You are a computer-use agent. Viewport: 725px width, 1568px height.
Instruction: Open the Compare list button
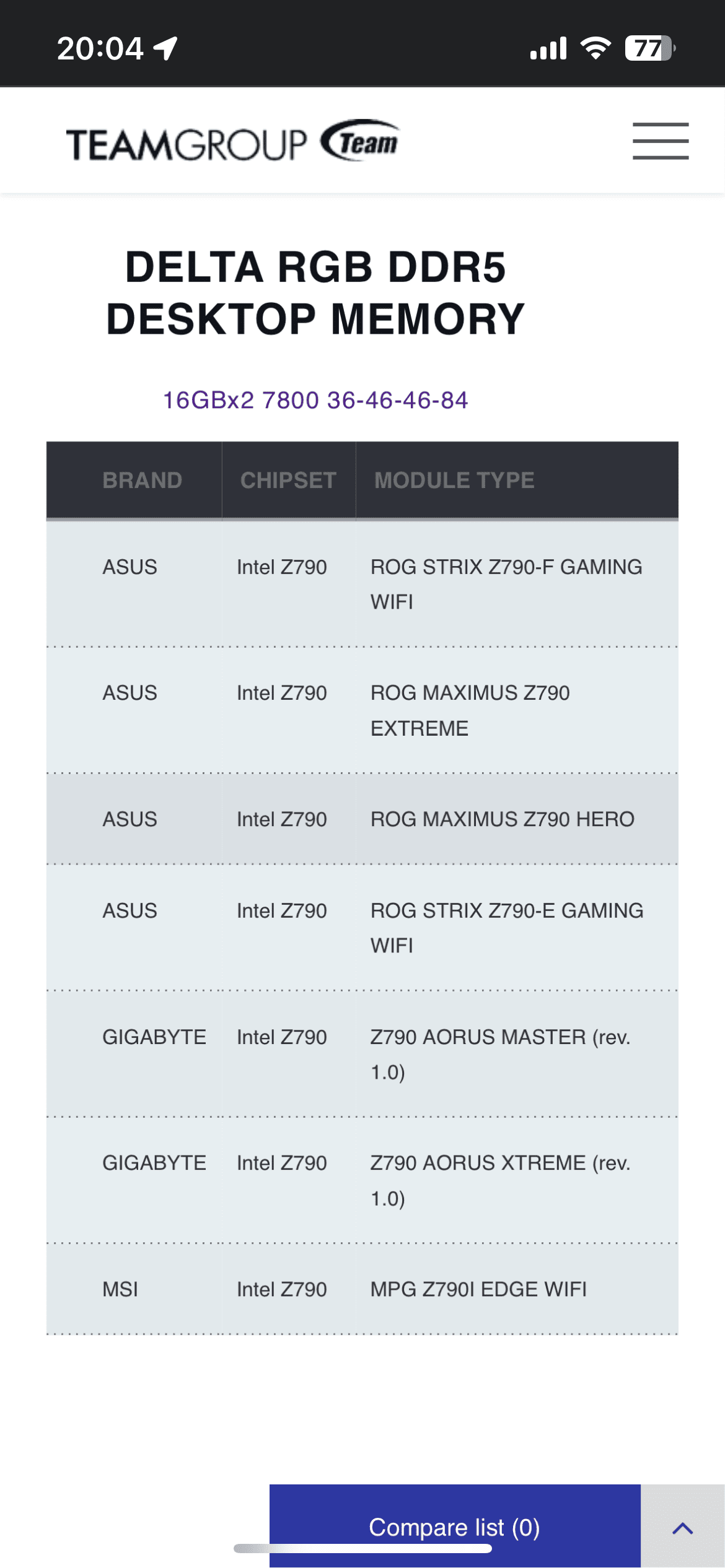pyautogui.click(x=455, y=1526)
